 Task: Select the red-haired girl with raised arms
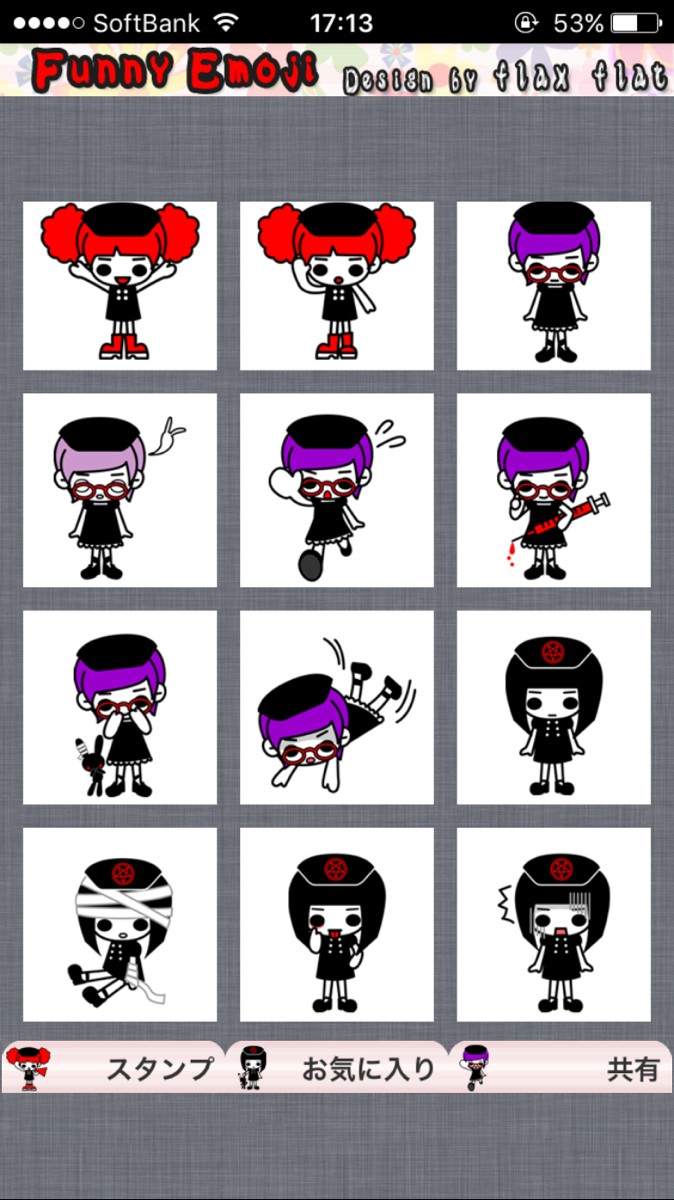click(120, 286)
